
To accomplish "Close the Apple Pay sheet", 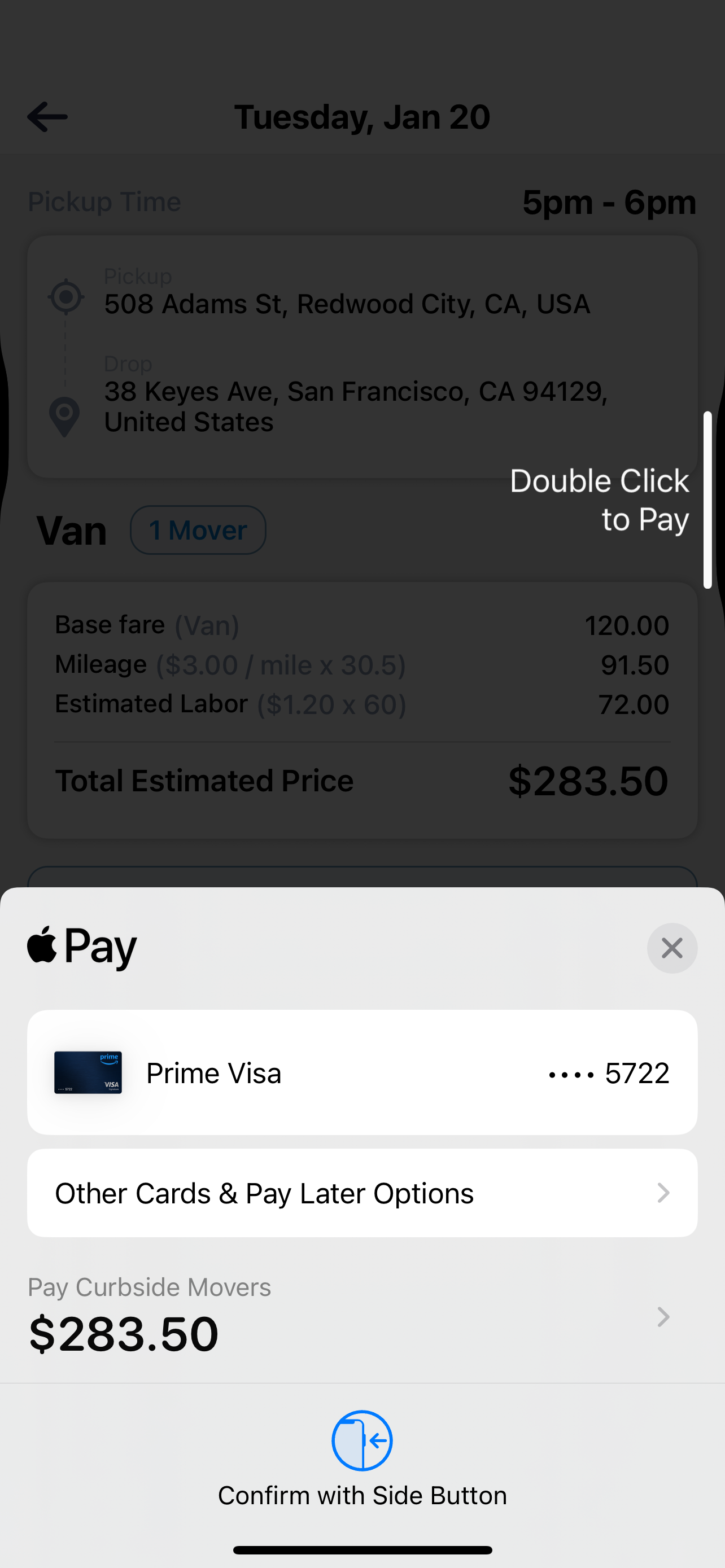I will coord(671,948).
